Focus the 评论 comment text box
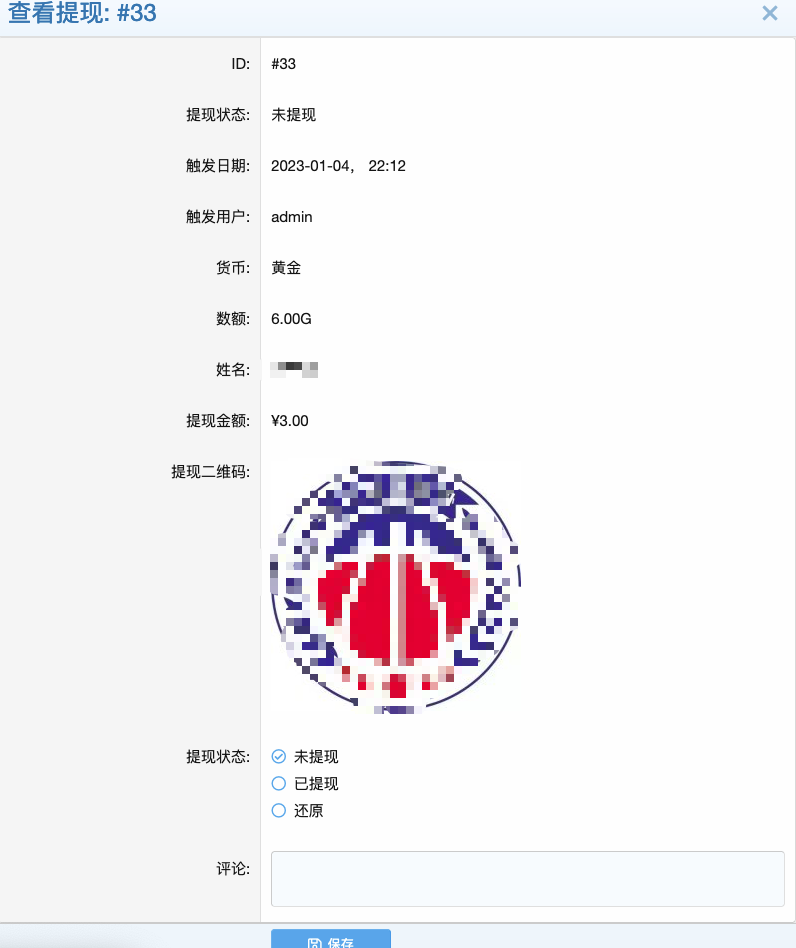The image size is (796, 948). (x=527, y=879)
